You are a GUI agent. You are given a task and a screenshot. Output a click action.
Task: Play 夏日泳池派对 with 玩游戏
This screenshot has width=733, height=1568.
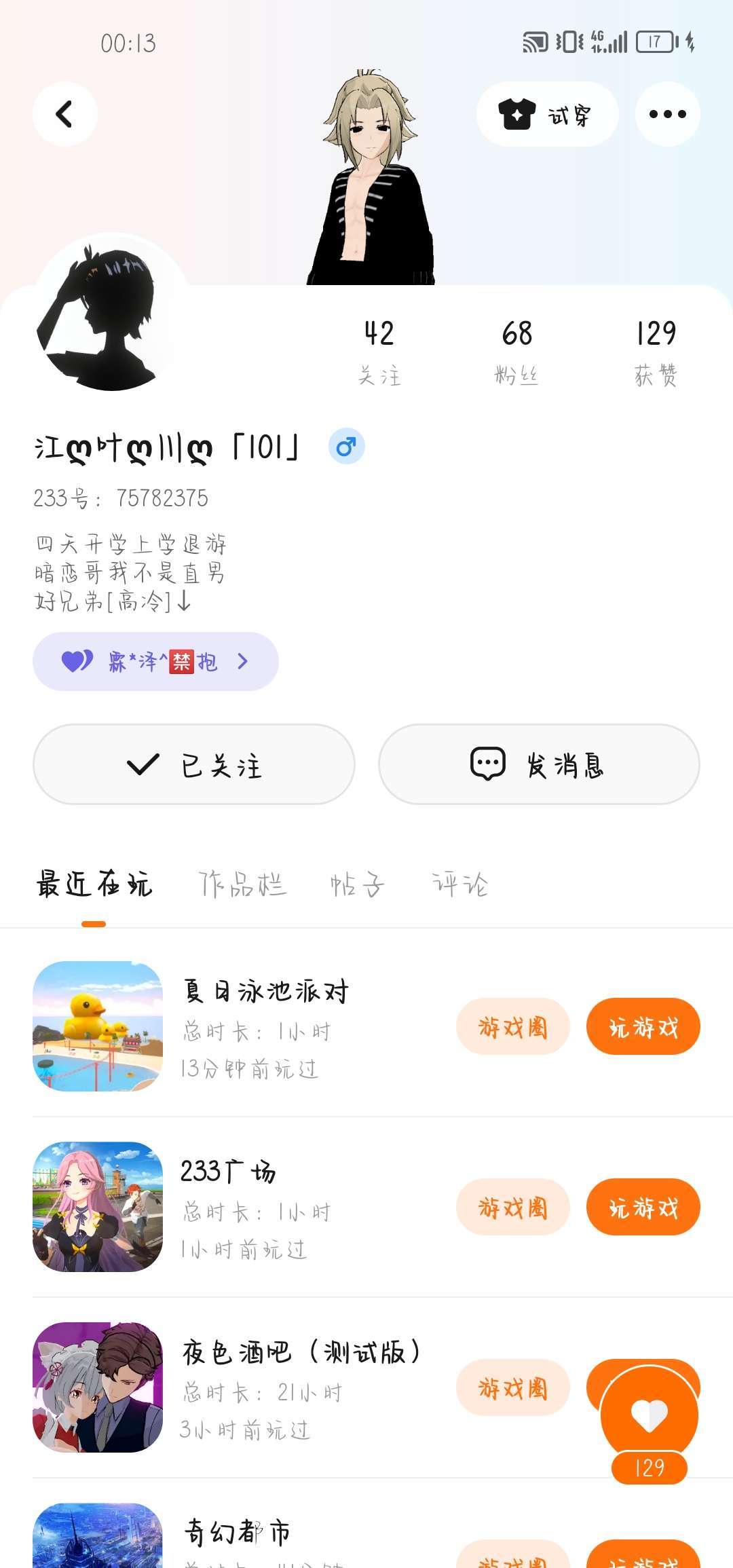coord(643,1026)
